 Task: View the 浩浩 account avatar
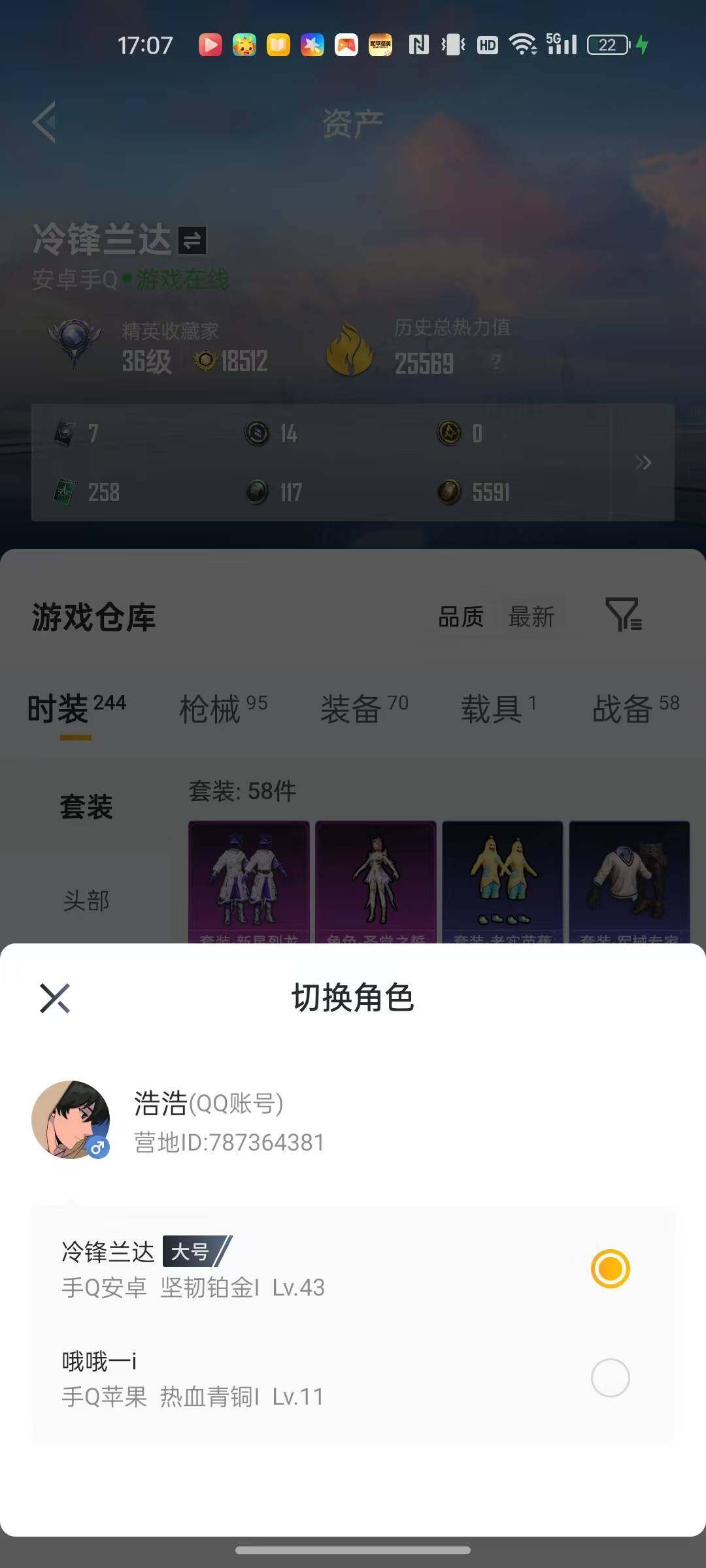(x=73, y=1119)
